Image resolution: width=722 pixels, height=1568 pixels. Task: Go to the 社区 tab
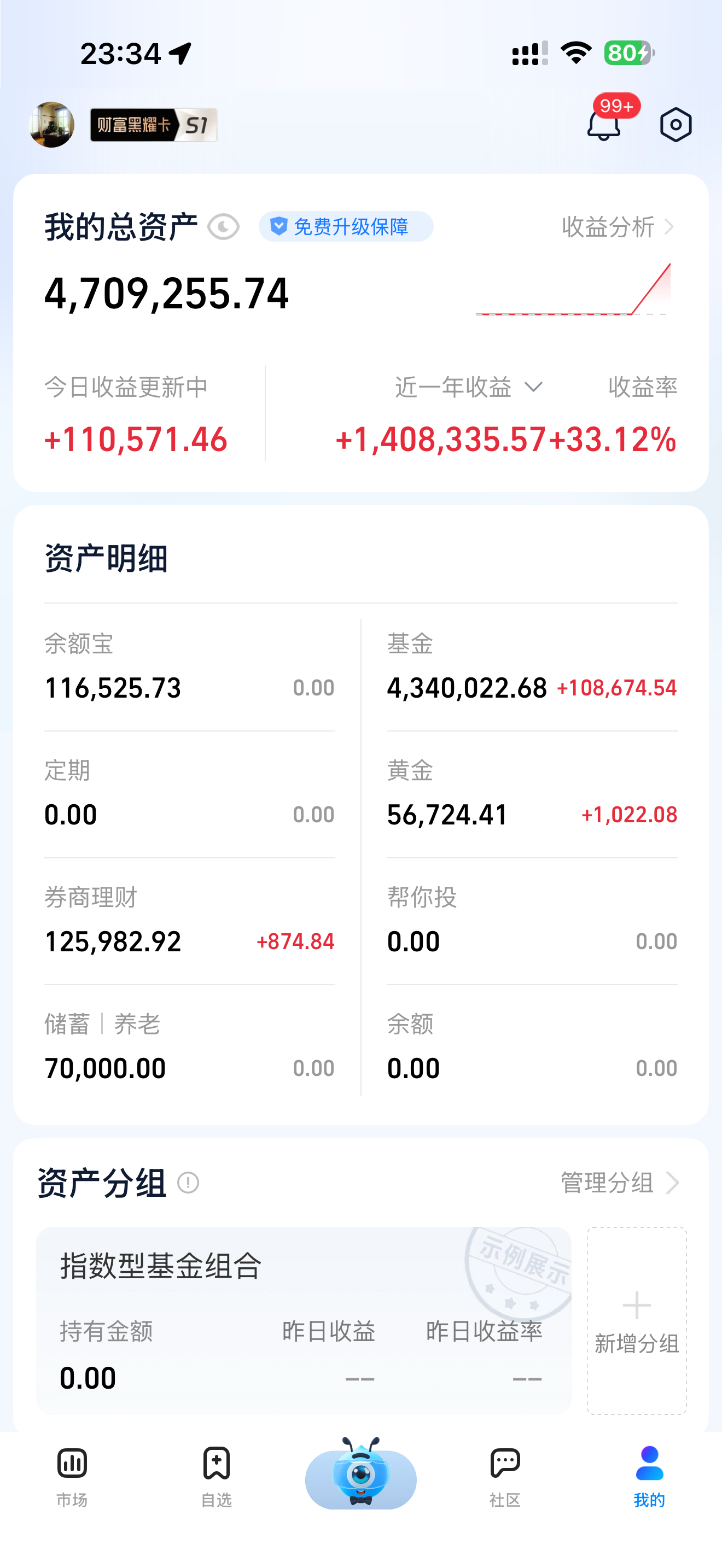pos(505,1477)
